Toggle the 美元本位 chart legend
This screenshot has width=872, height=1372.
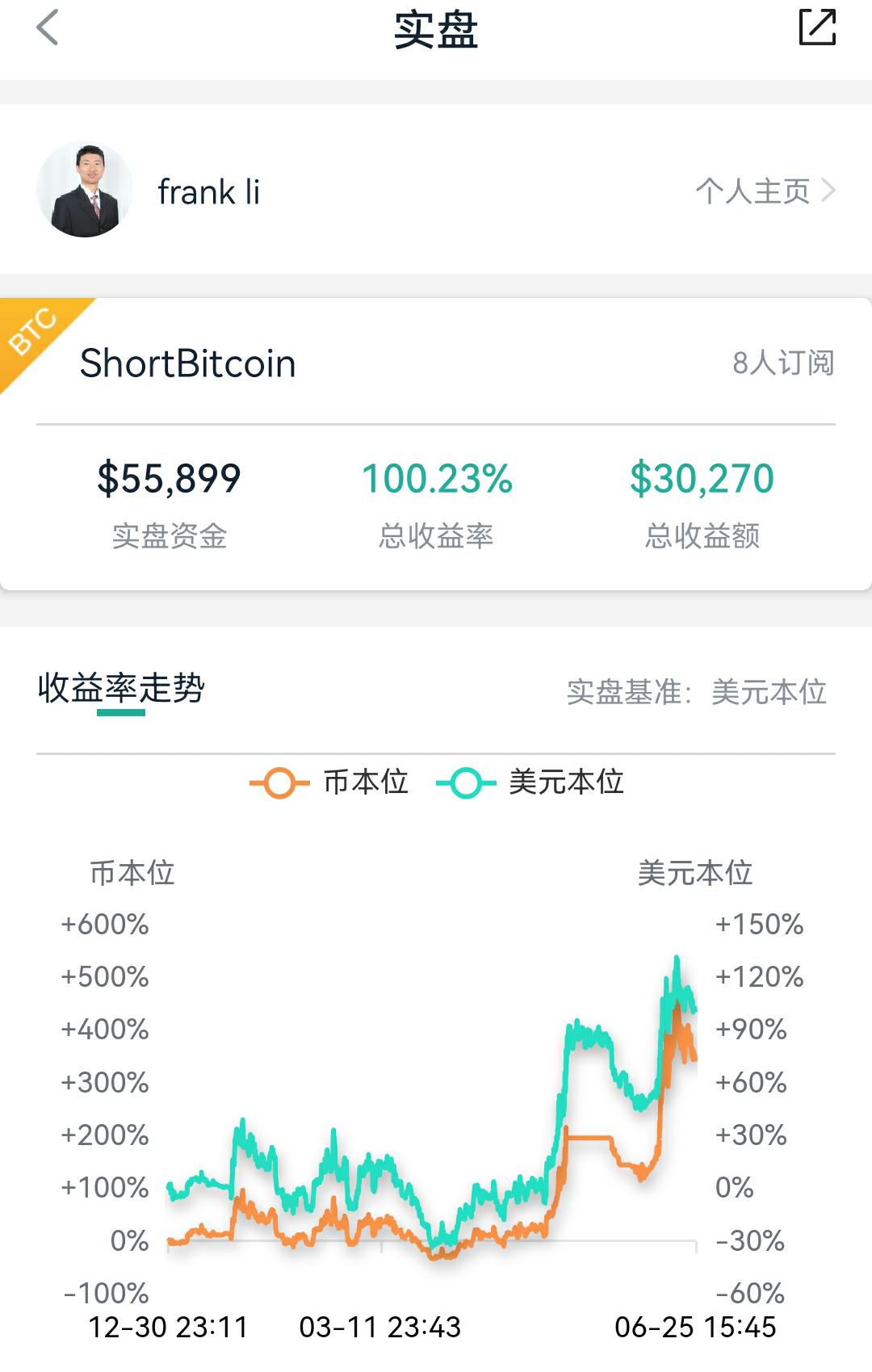pyautogui.click(x=530, y=783)
